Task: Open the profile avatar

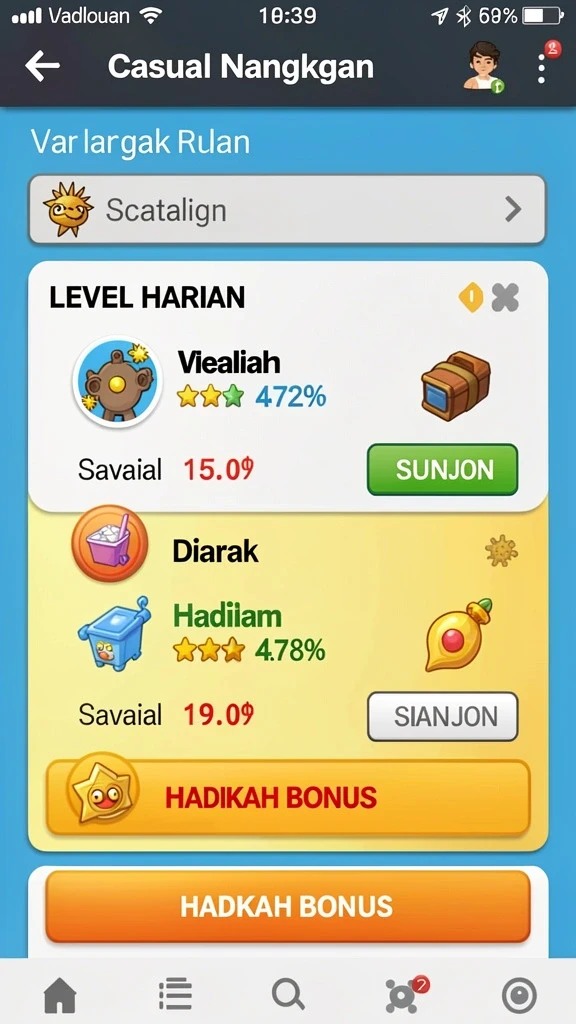Action: click(x=484, y=66)
